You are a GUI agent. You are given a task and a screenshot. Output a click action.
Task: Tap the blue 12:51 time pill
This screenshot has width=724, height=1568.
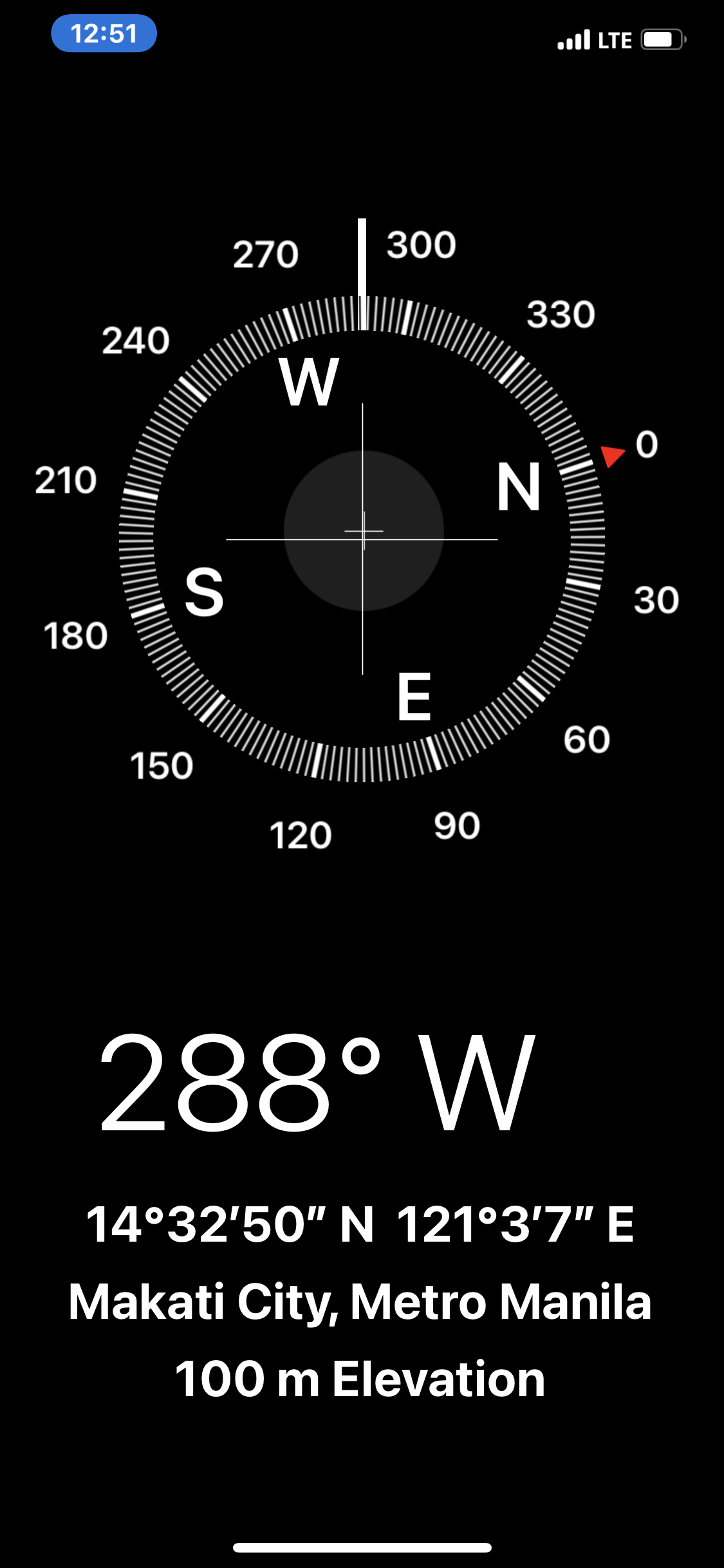(104, 33)
